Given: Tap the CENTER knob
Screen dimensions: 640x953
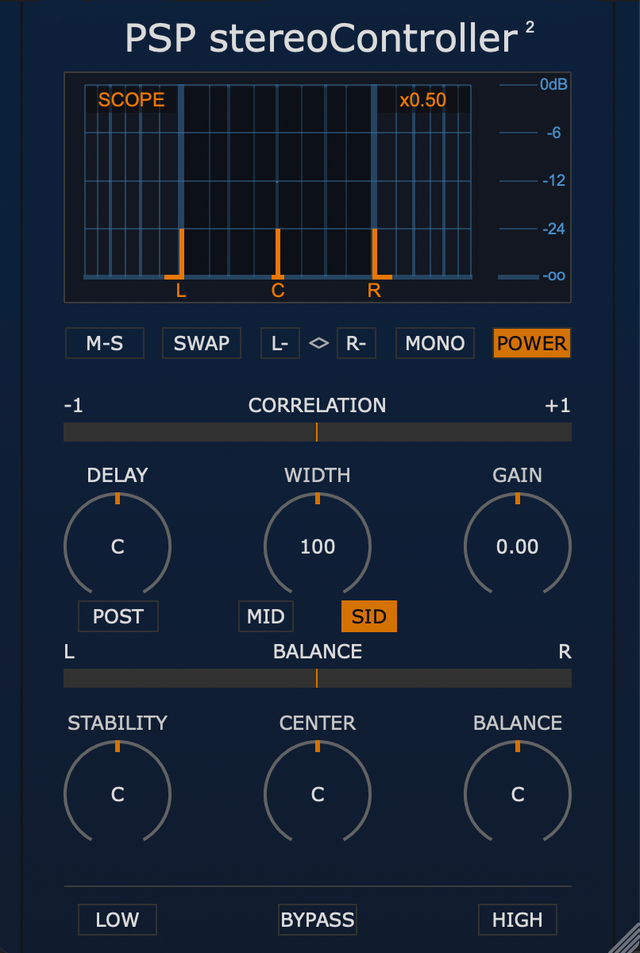Looking at the screenshot, I should coord(317,794).
